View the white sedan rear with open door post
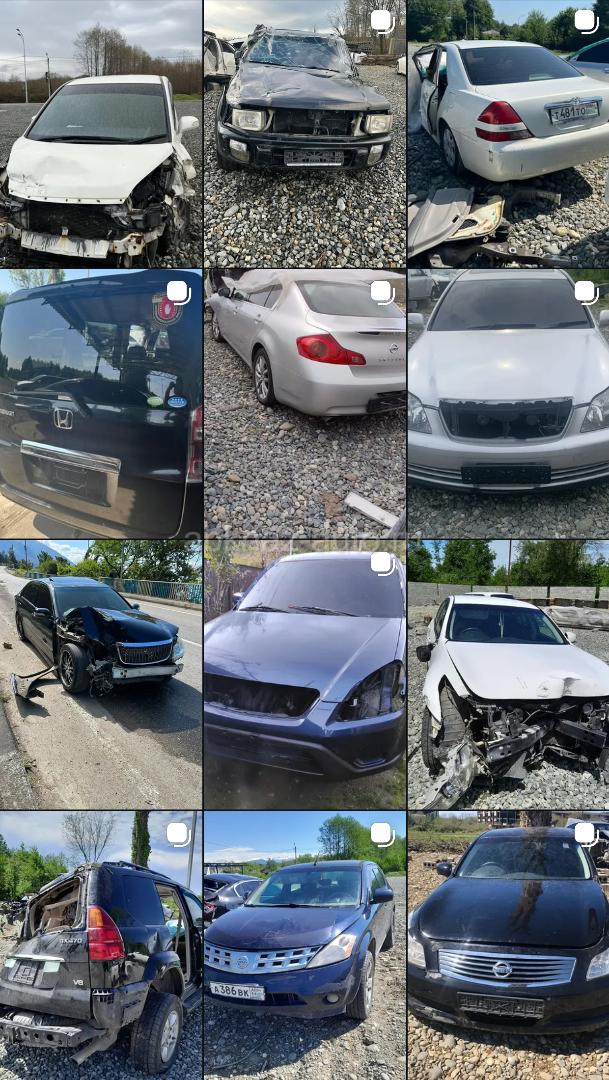The height and width of the screenshot is (1080, 609). coord(508,133)
